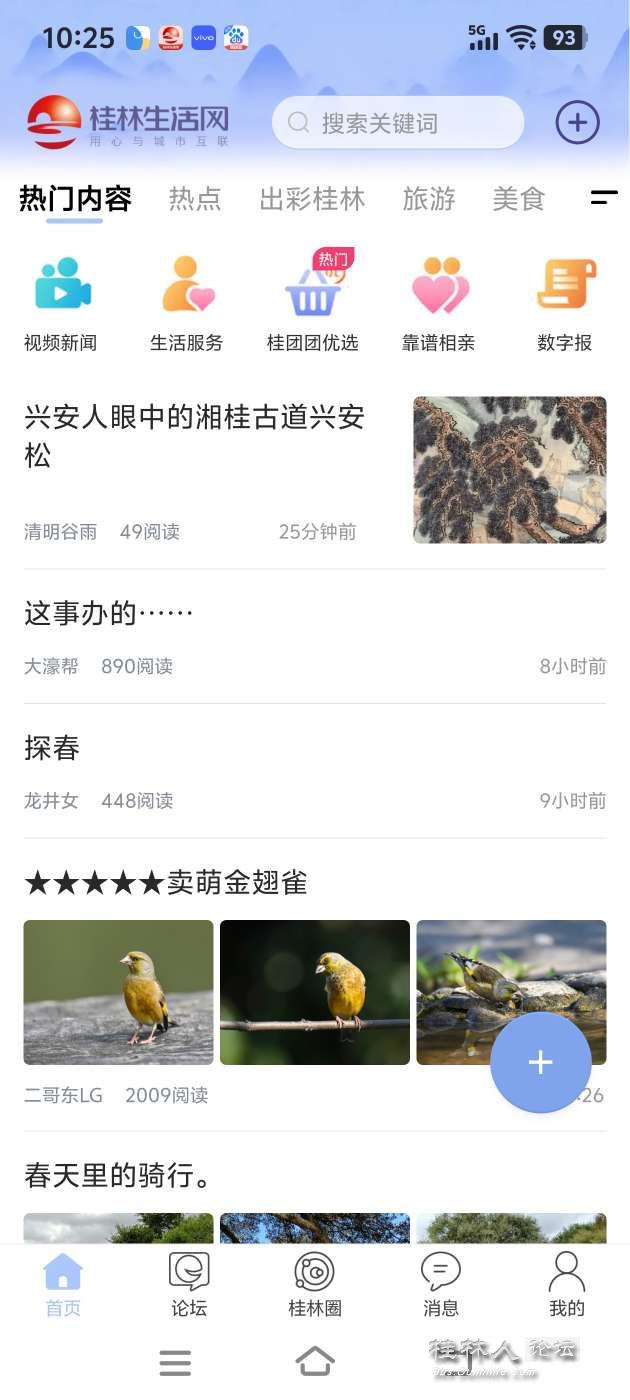Open 靠谱相亲 shortcut
The width and height of the screenshot is (630, 1400).
coord(439,303)
